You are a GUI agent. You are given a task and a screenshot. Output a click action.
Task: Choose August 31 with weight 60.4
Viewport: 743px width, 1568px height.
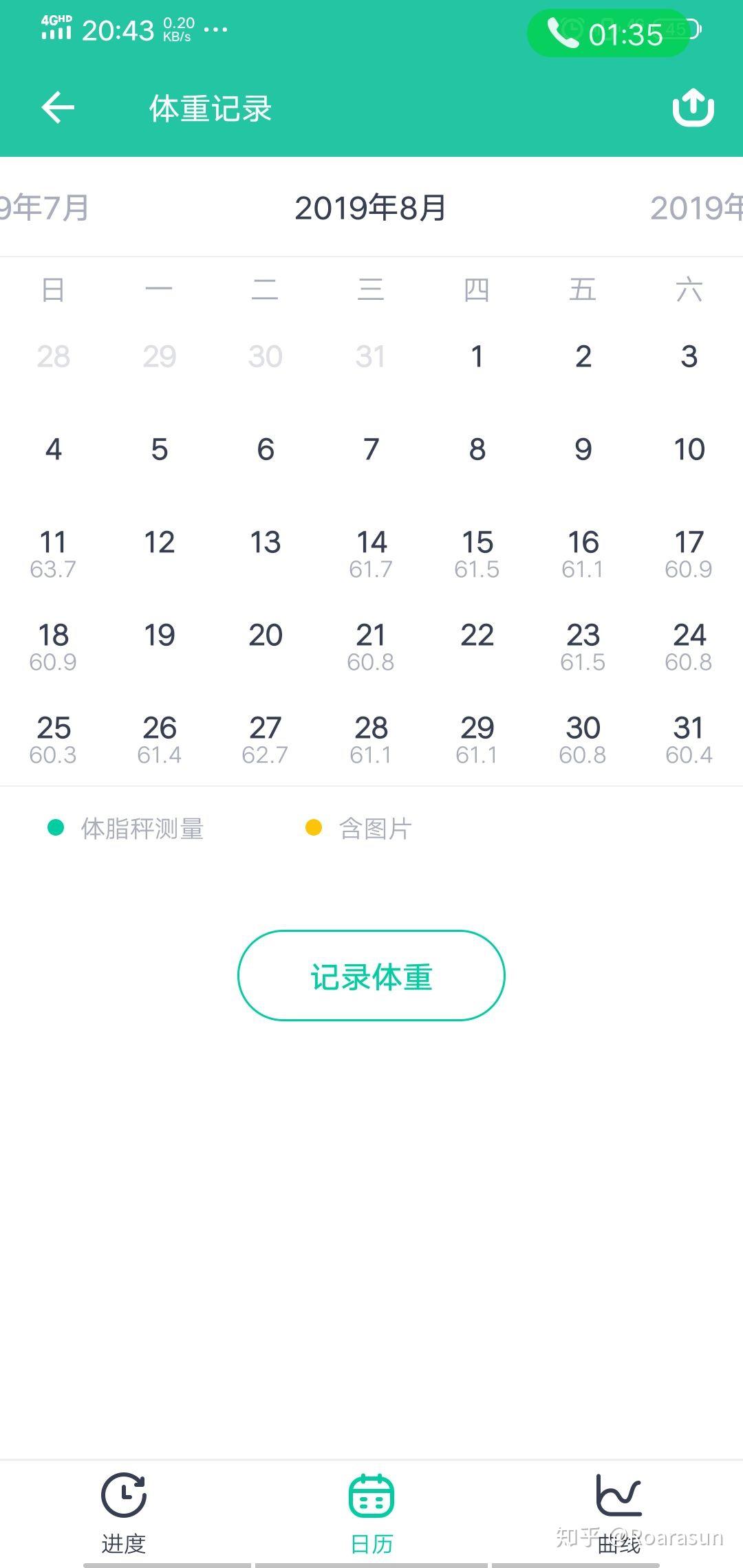point(689,739)
